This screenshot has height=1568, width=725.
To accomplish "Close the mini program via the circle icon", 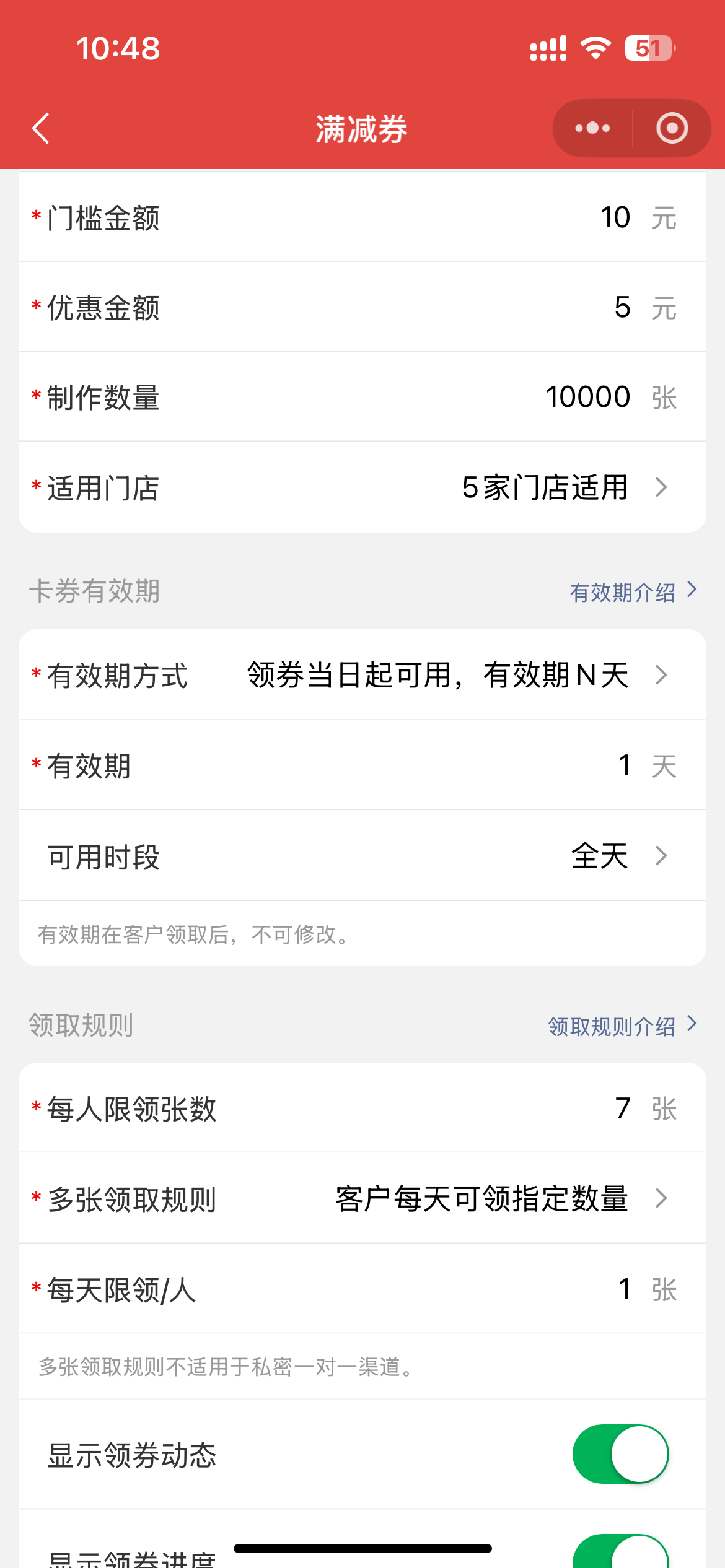I will pyautogui.click(x=672, y=129).
